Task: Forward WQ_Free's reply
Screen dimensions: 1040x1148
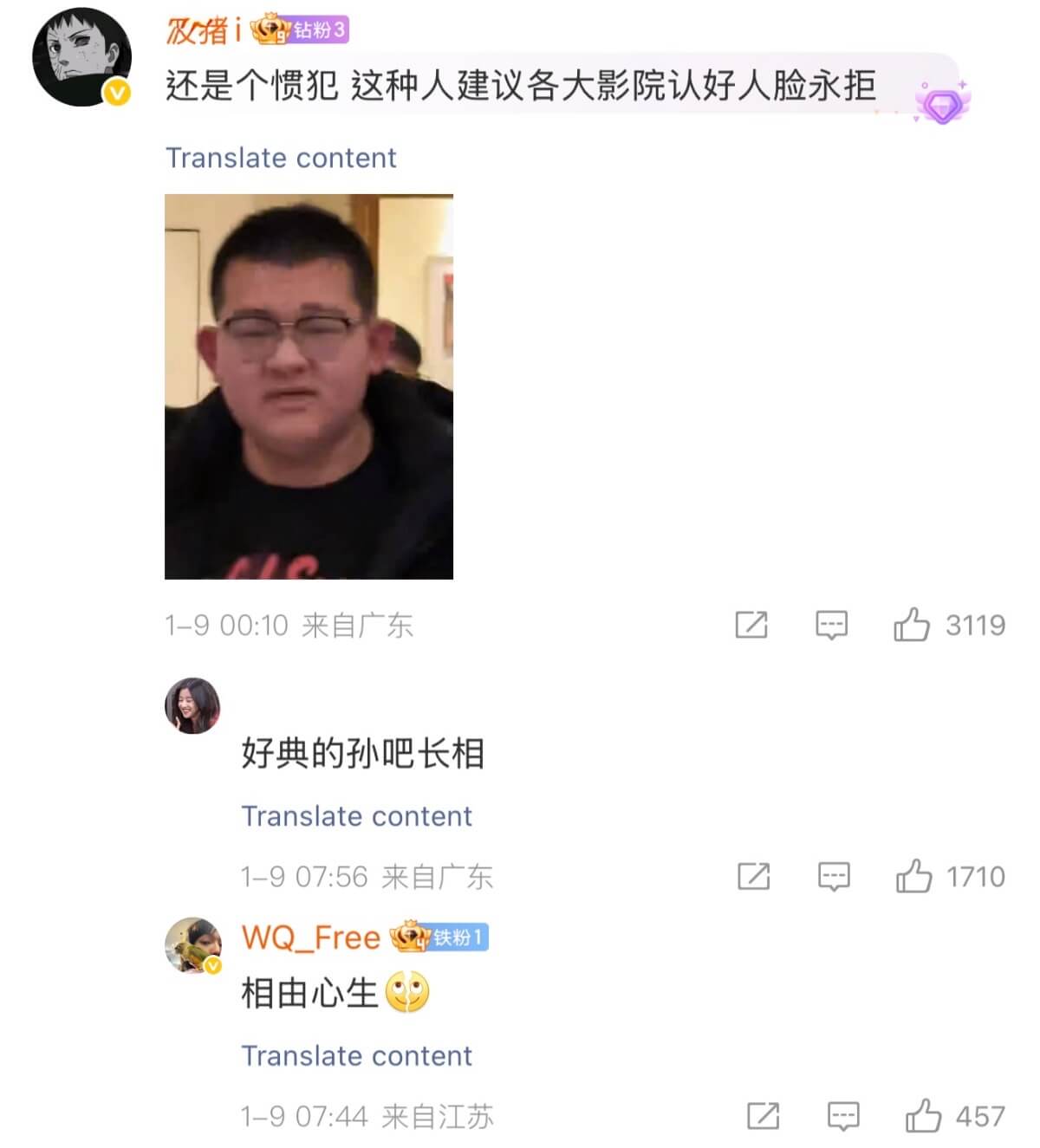Action: tap(763, 1116)
